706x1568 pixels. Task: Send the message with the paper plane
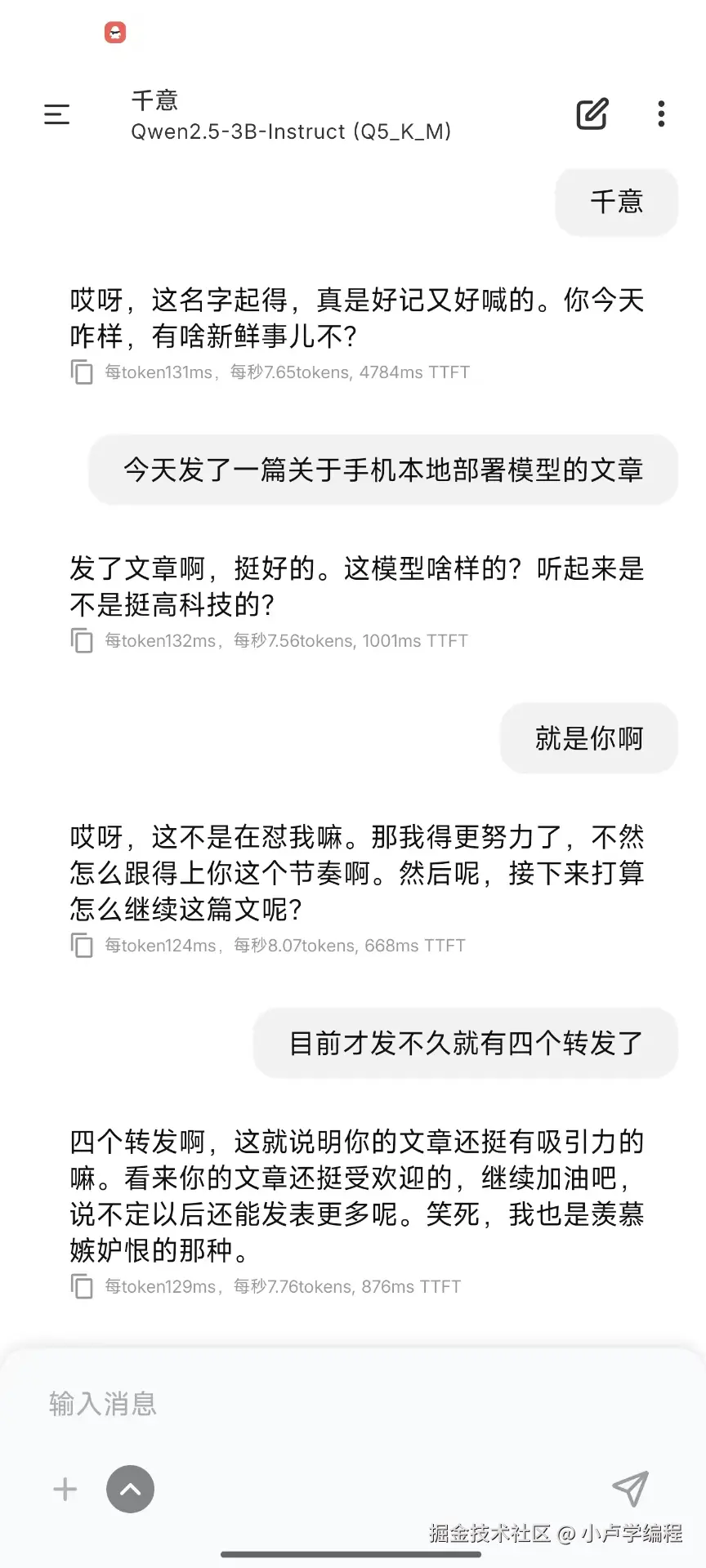click(631, 1490)
